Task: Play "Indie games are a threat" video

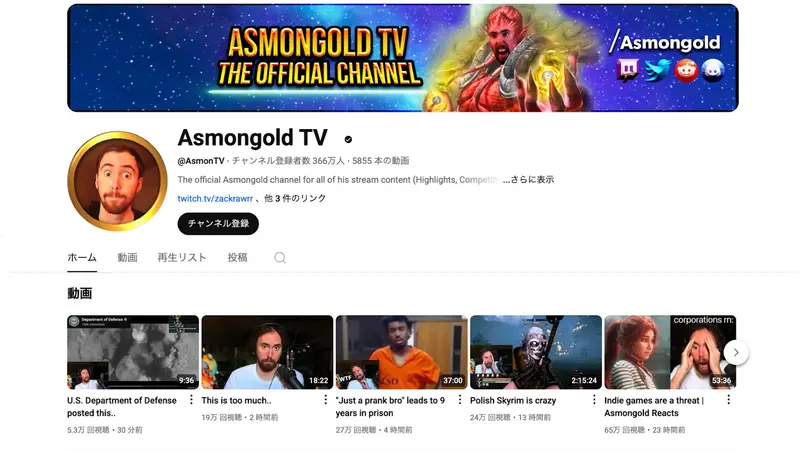Action: tap(669, 352)
